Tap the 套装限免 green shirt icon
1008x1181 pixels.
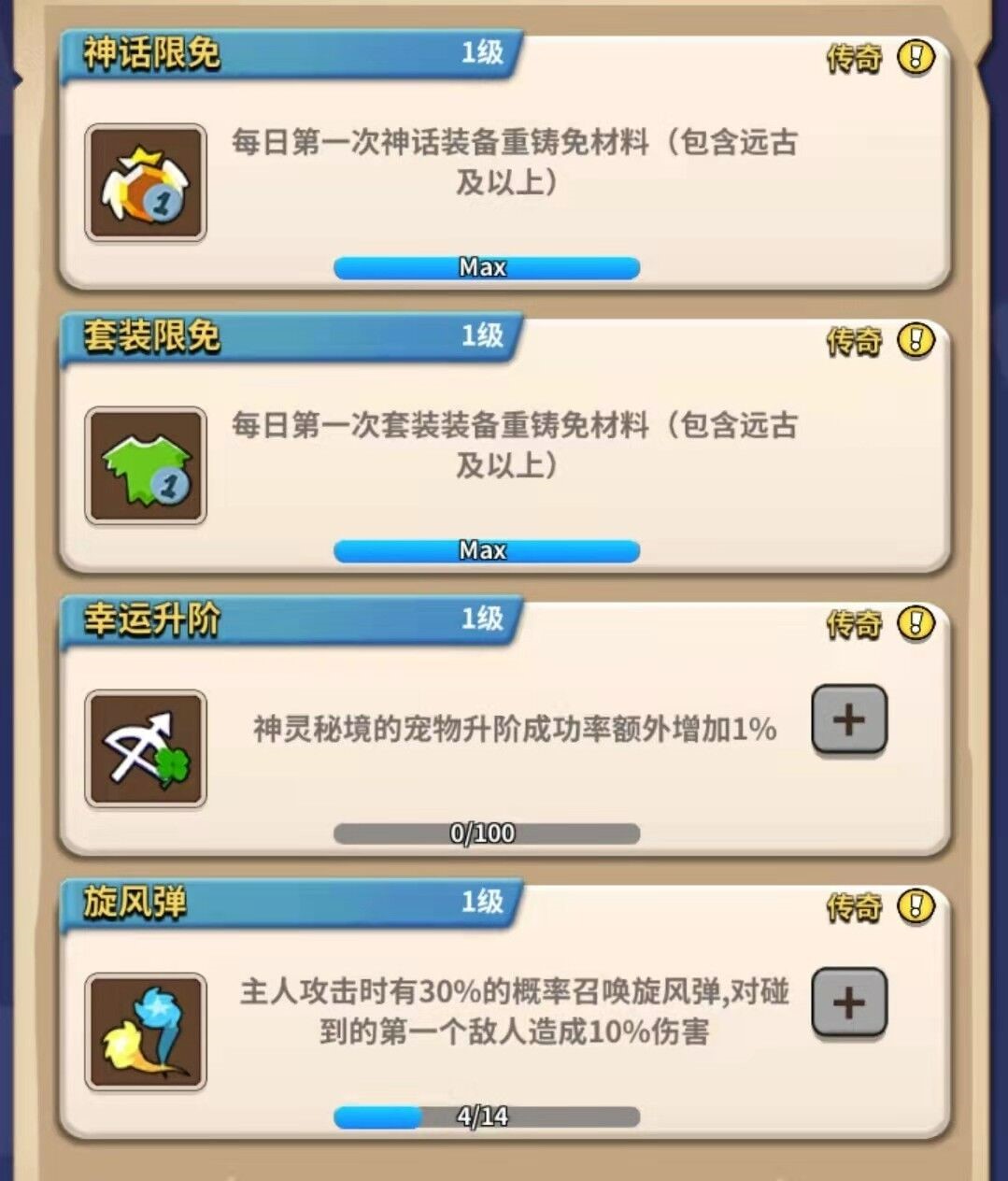point(146,465)
